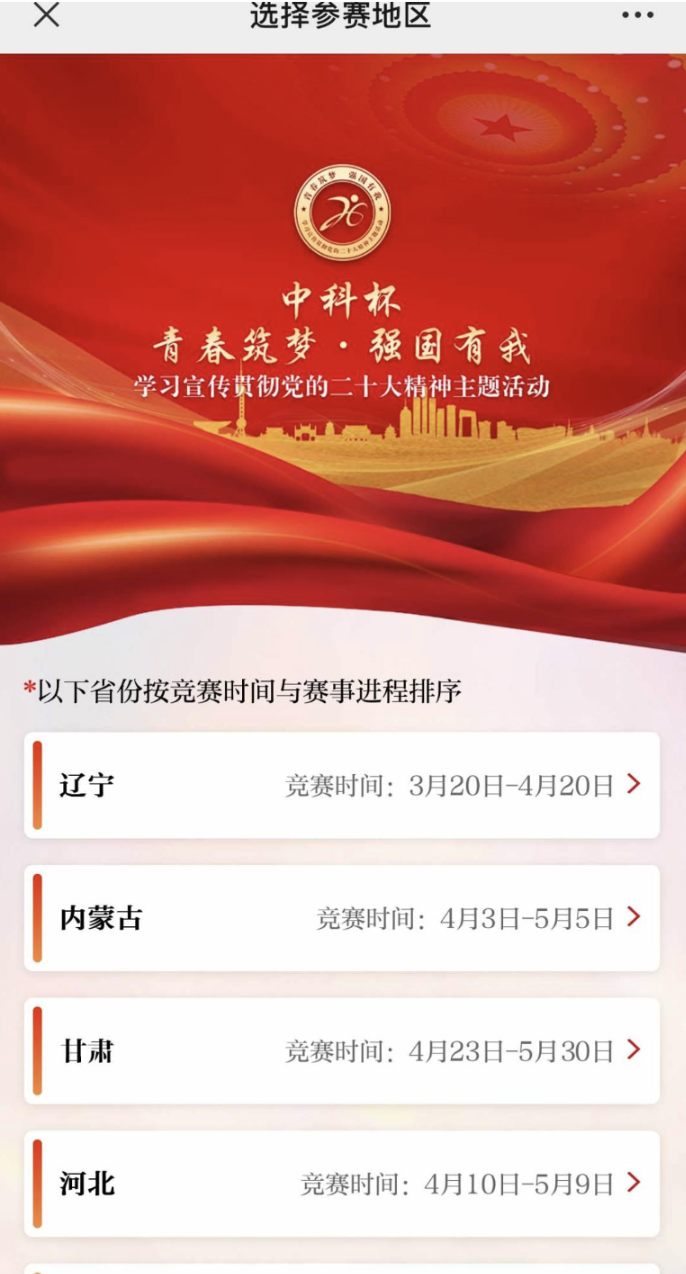Close the 选择参赛地区 page
This screenshot has height=1274, width=686.
click(x=46, y=16)
